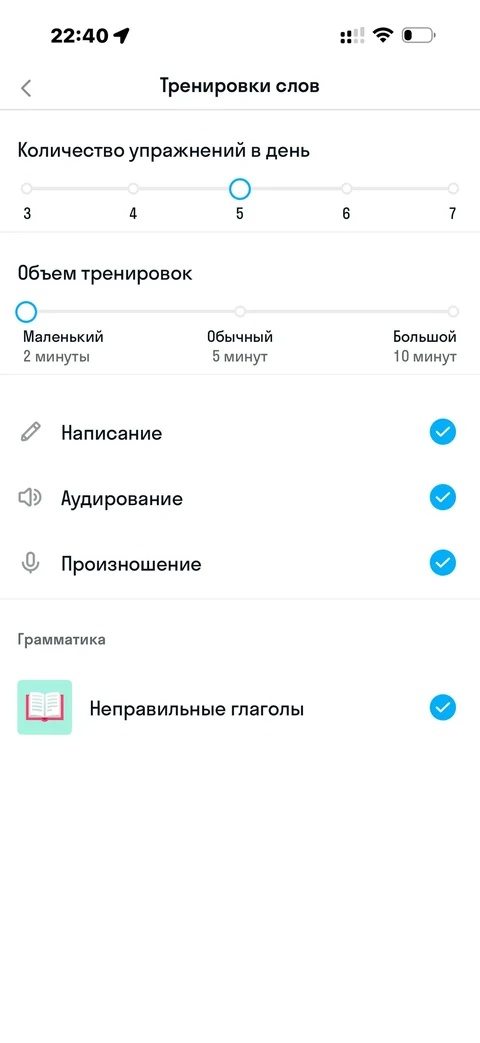Set exercises per day to 7

(453, 189)
